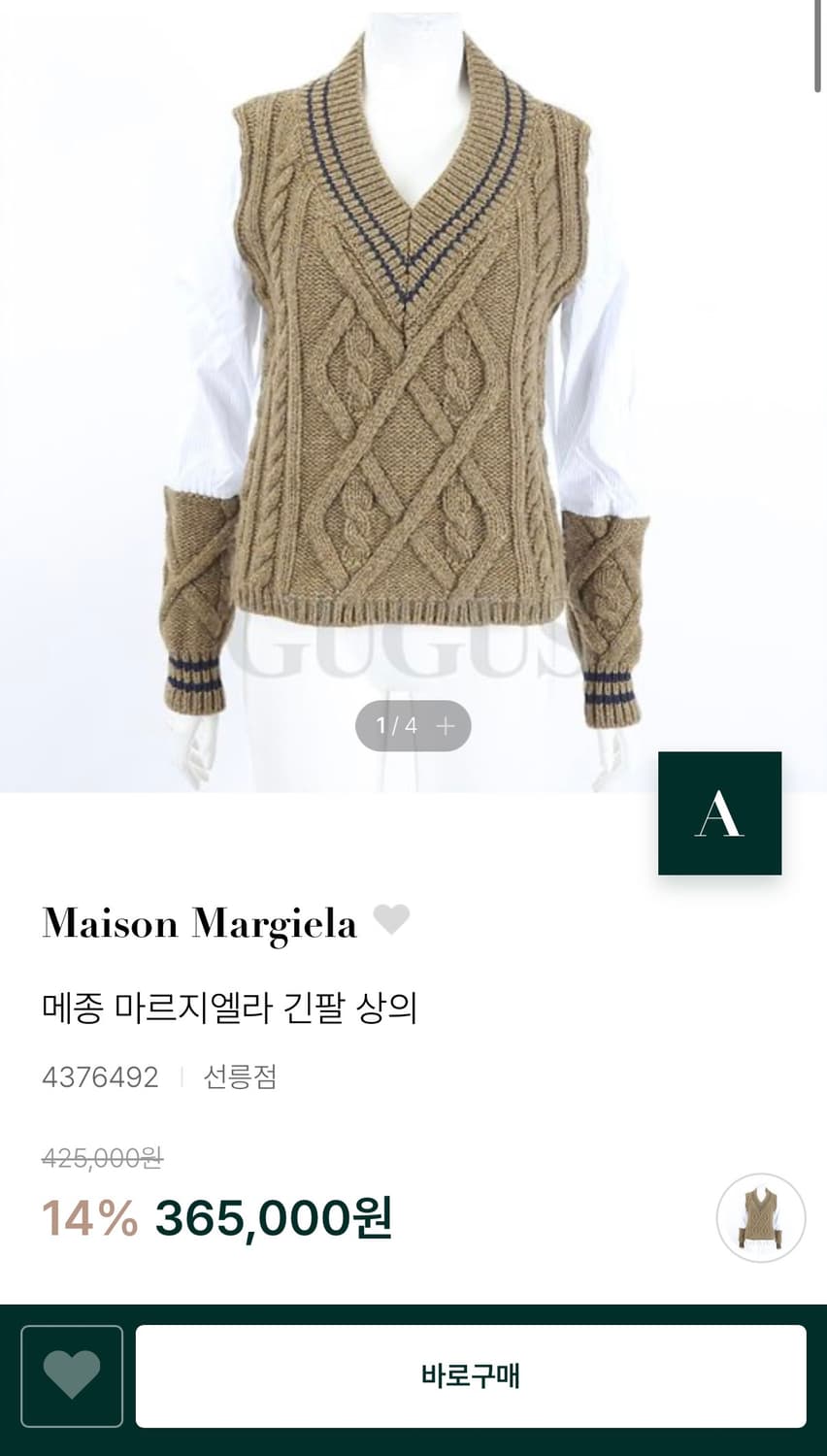Tap the 바로구매 instant purchase button
The image size is (827, 1456).
tap(472, 1375)
